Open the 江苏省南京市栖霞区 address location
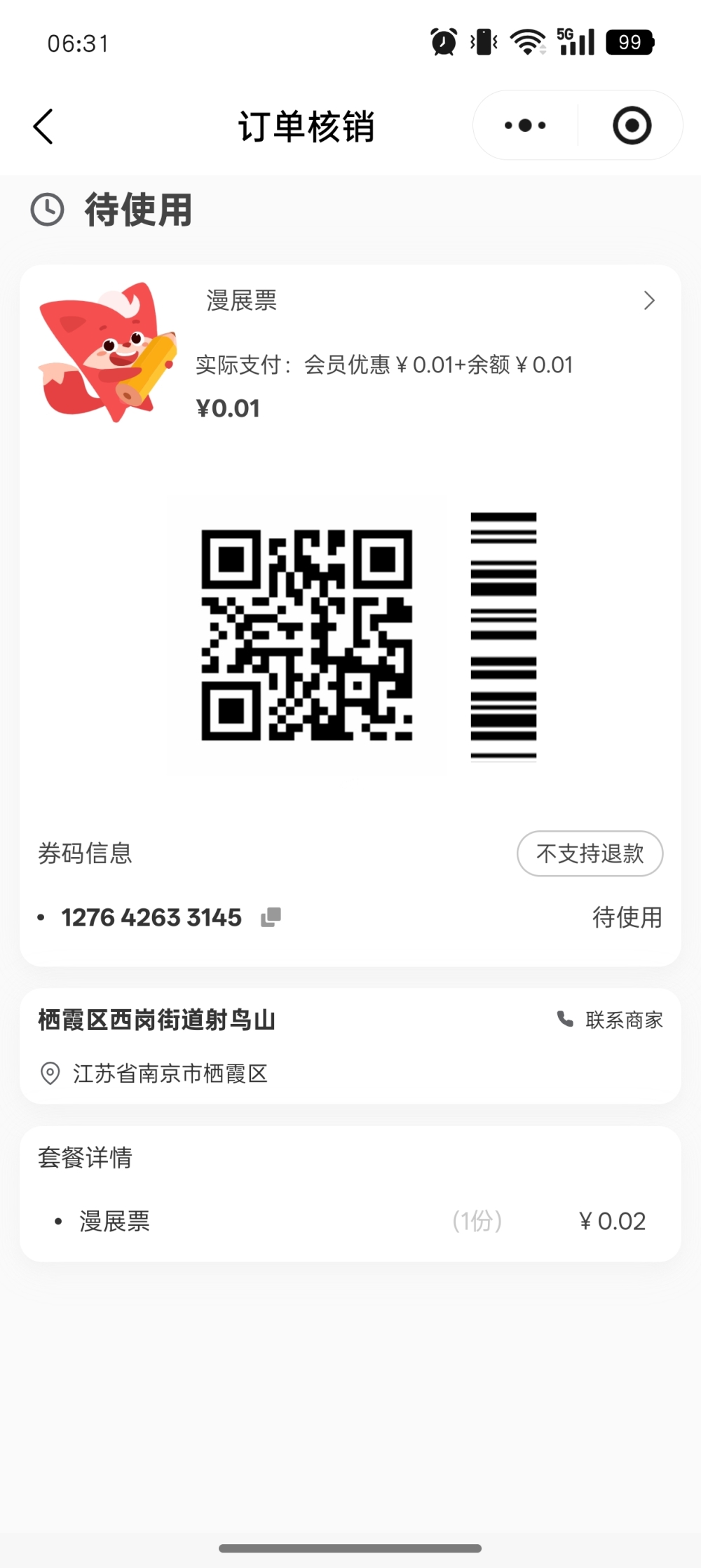 170,1074
